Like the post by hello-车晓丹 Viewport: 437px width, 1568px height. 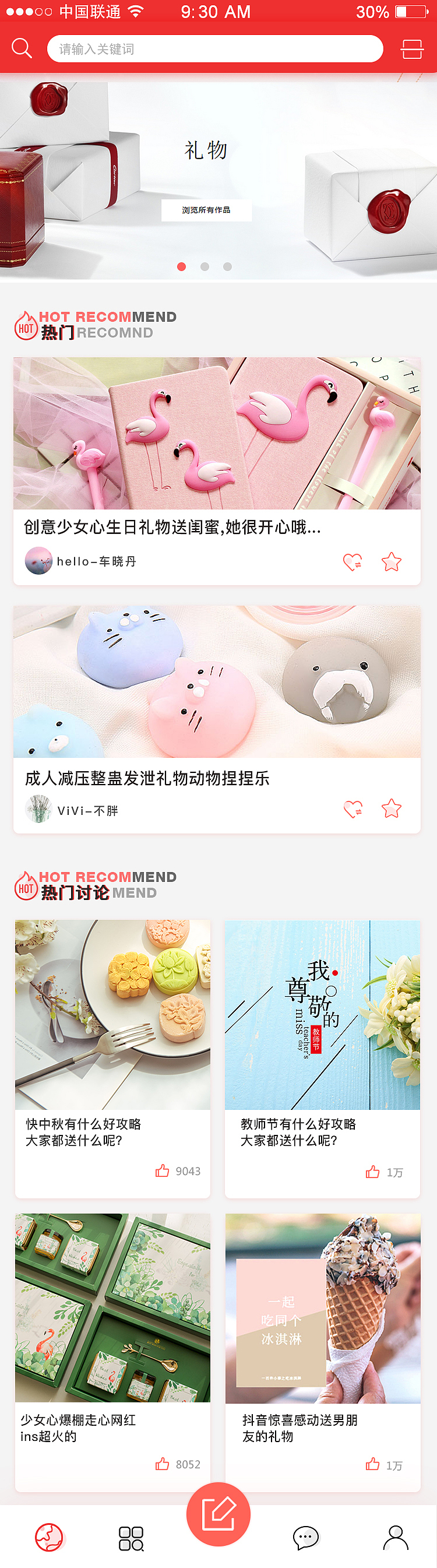[353, 562]
